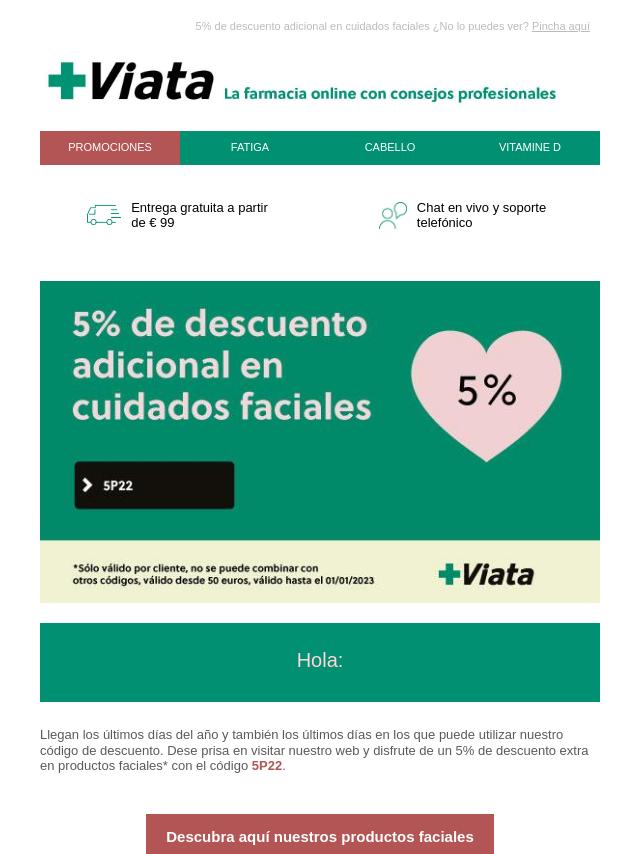Open the CABELLO category
The width and height of the screenshot is (640, 854).
390,148
